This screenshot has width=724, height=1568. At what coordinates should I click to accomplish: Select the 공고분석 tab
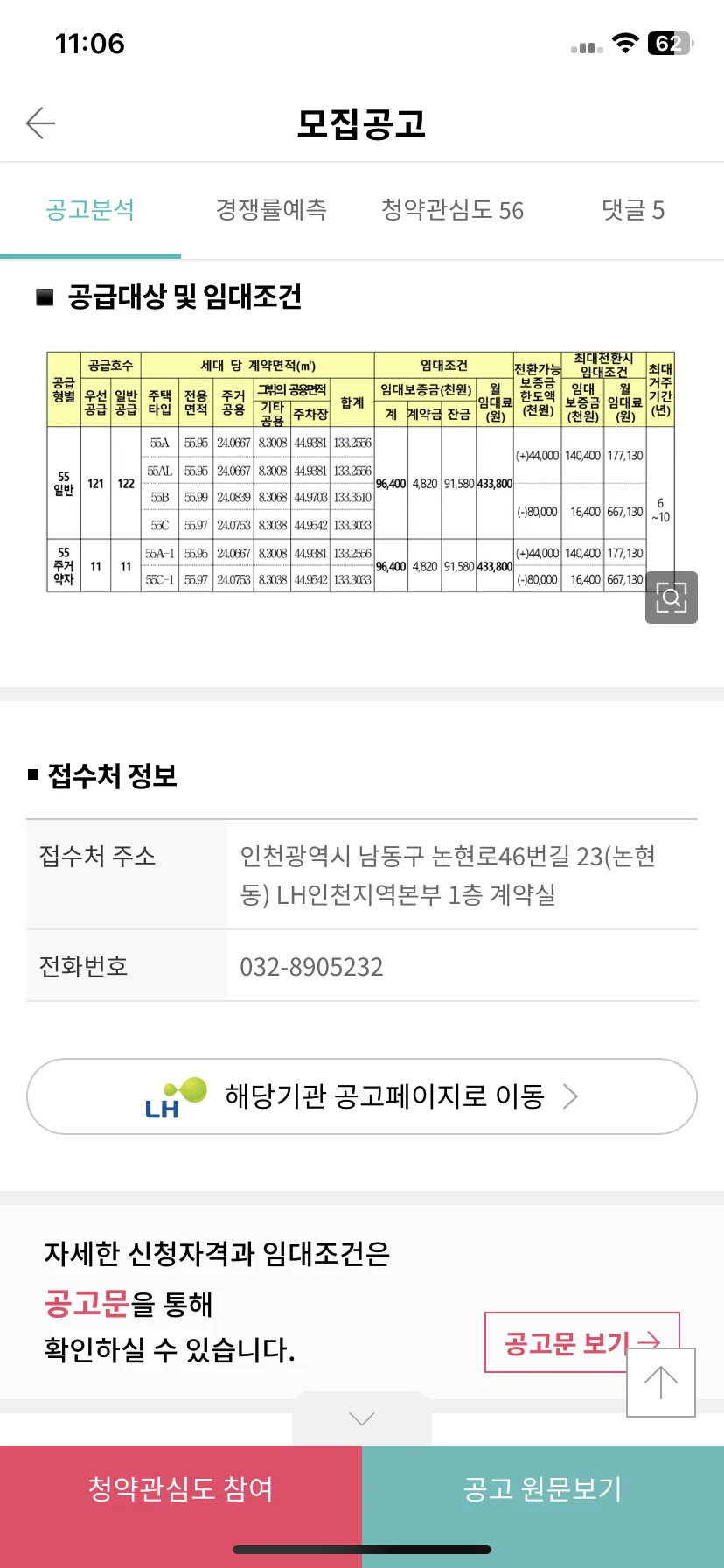pos(90,210)
